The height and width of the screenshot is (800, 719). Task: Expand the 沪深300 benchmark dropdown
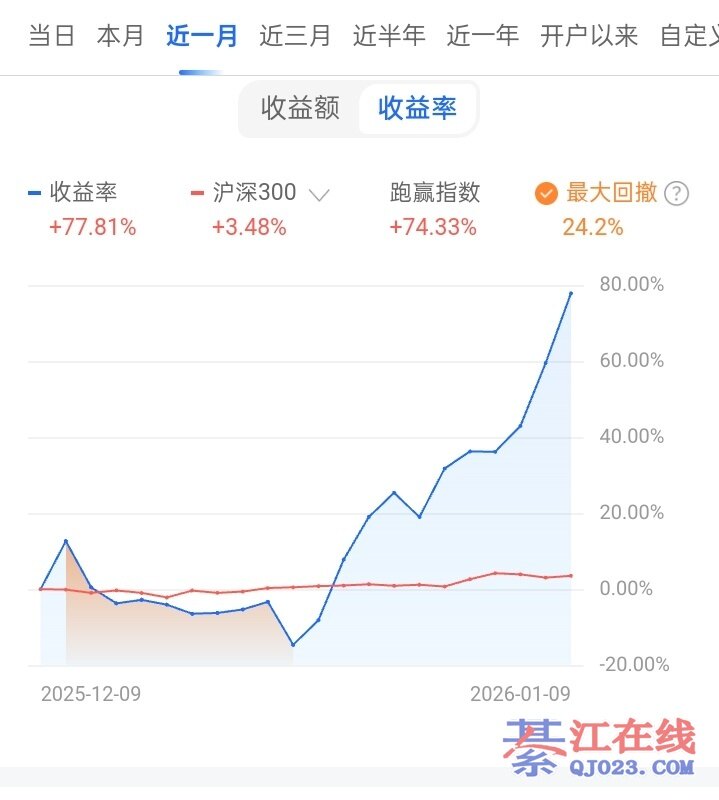pos(319,194)
